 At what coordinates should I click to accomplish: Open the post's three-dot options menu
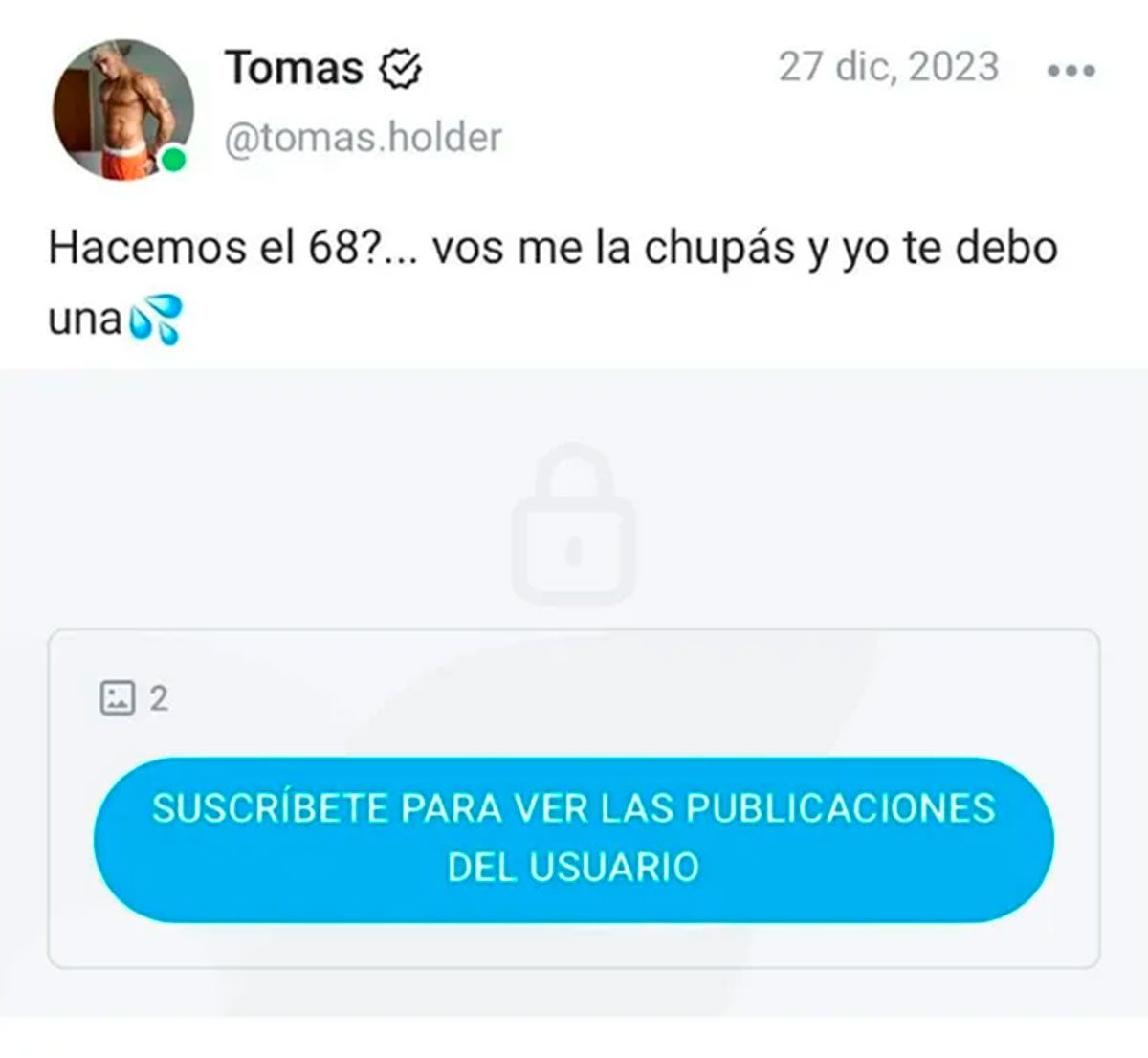point(1071,71)
